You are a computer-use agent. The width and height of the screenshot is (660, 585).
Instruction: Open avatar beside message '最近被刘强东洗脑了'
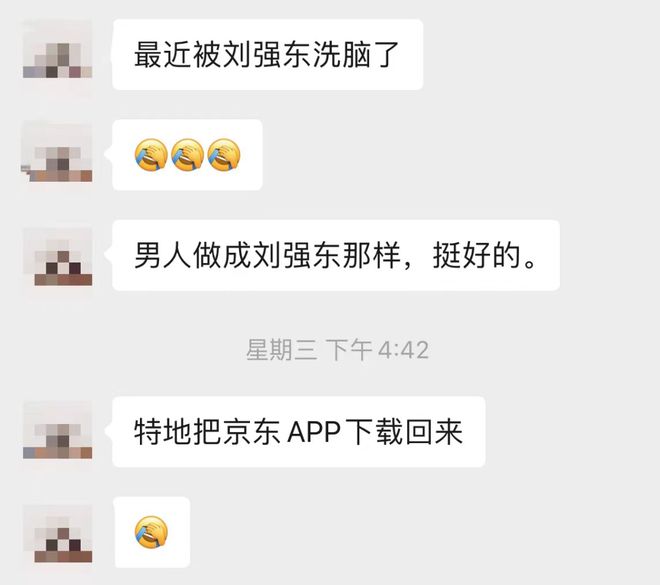pos(57,53)
